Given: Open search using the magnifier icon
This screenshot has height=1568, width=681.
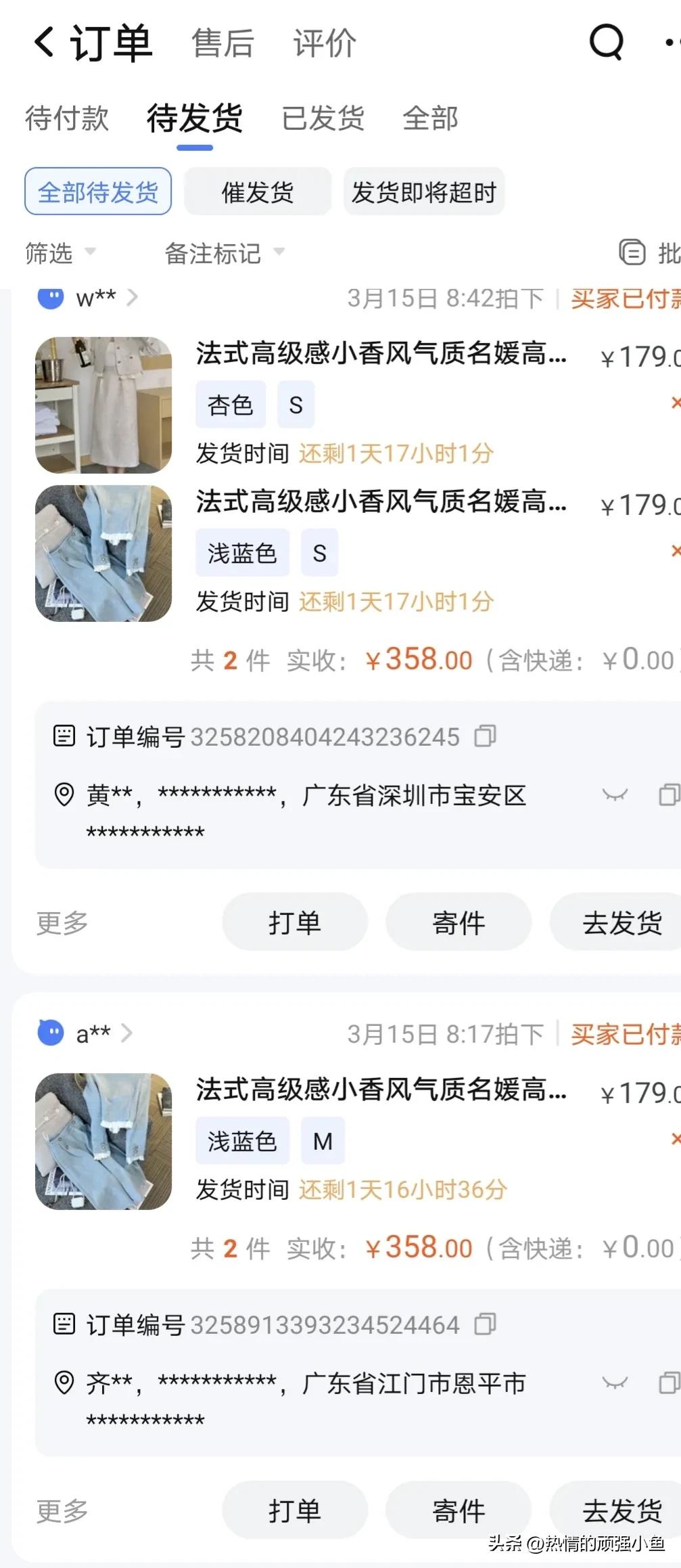Looking at the screenshot, I should 605,42.
